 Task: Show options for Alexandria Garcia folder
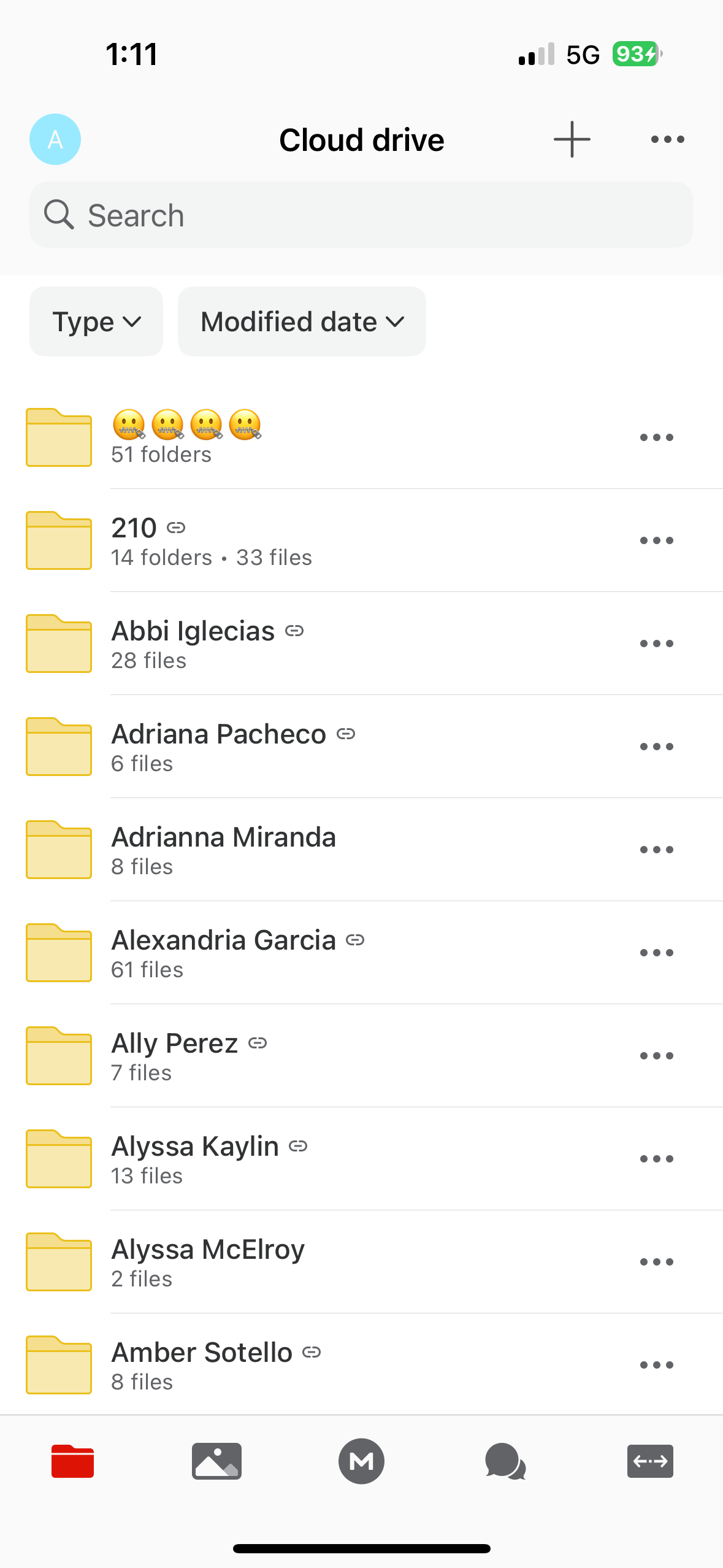(x=656, y=953)
